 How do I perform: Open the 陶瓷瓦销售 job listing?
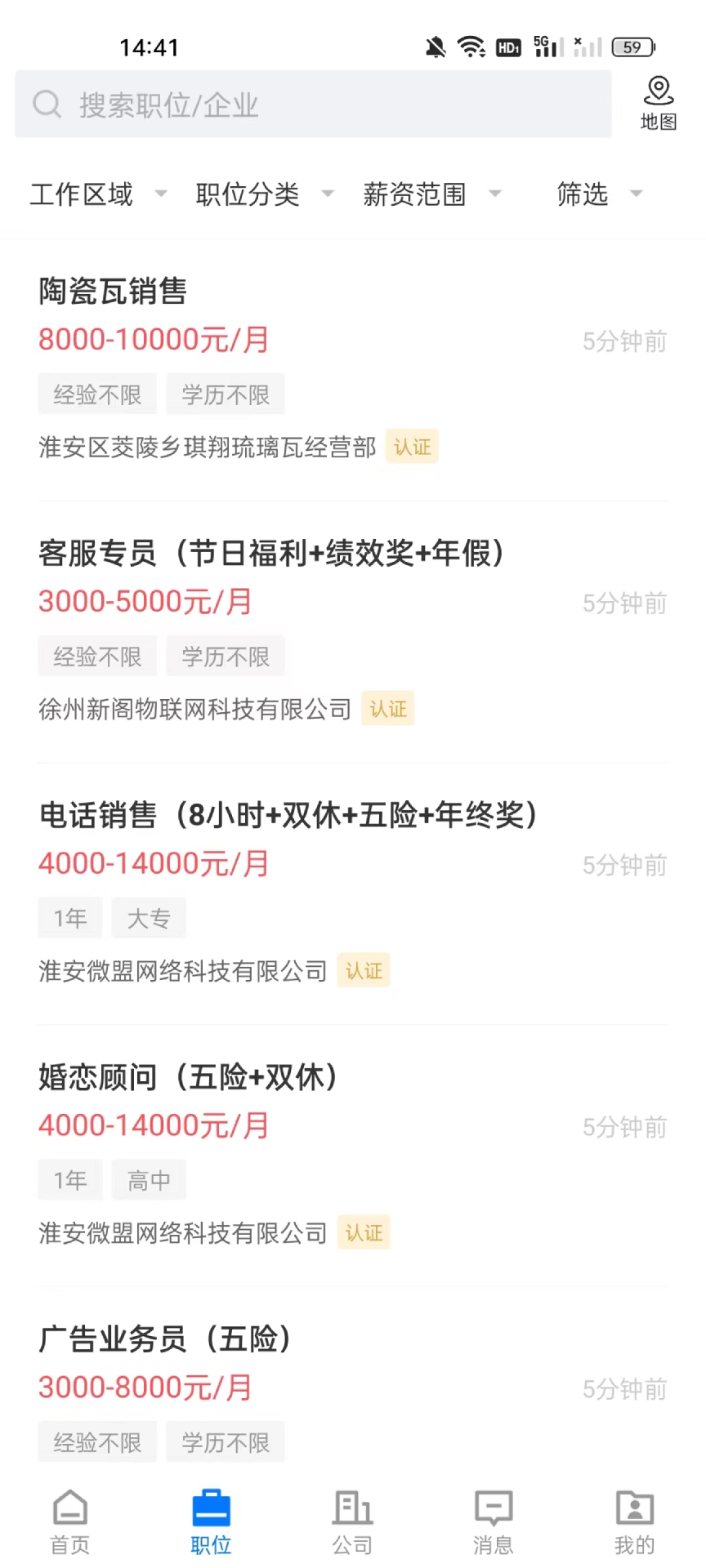[114, 292]
